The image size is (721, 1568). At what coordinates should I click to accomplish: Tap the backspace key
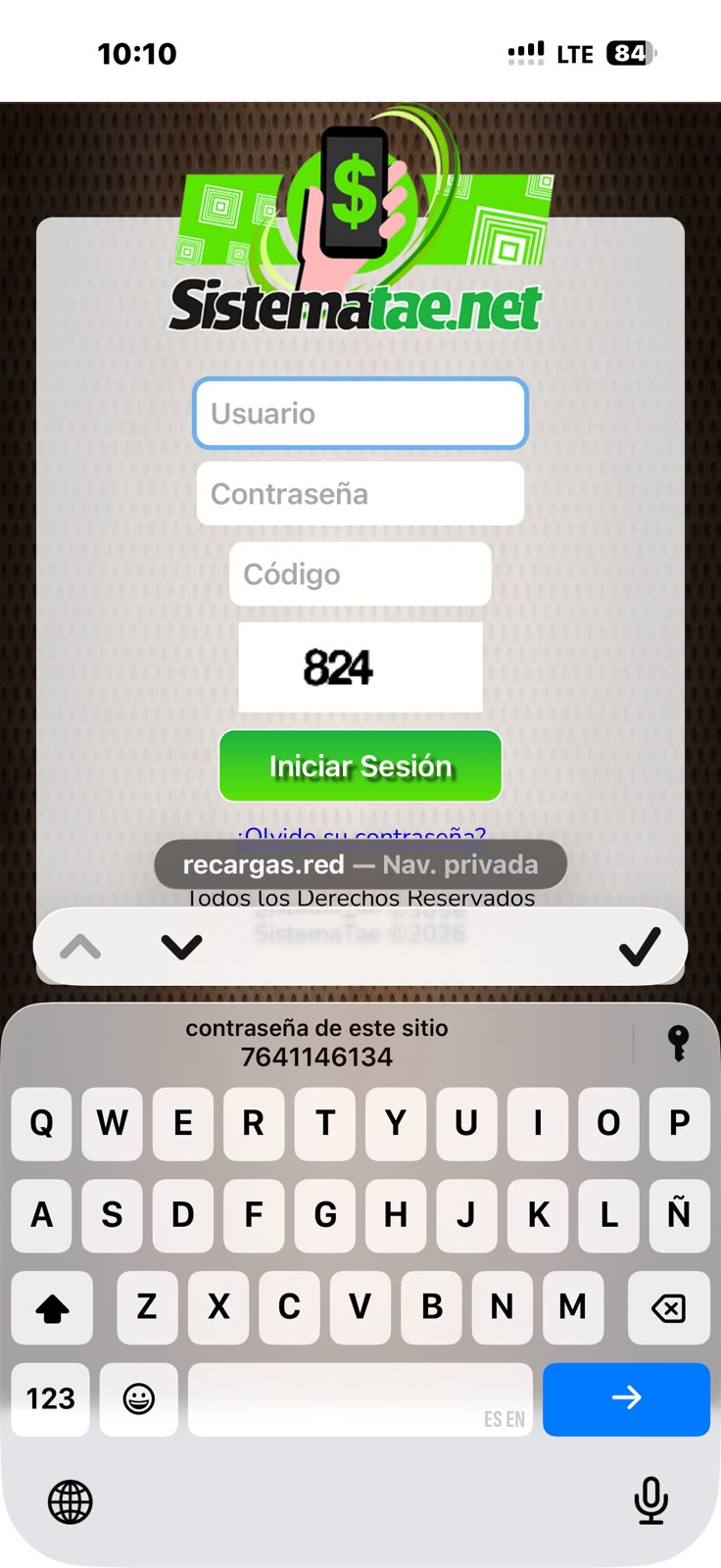point(668,1307)
